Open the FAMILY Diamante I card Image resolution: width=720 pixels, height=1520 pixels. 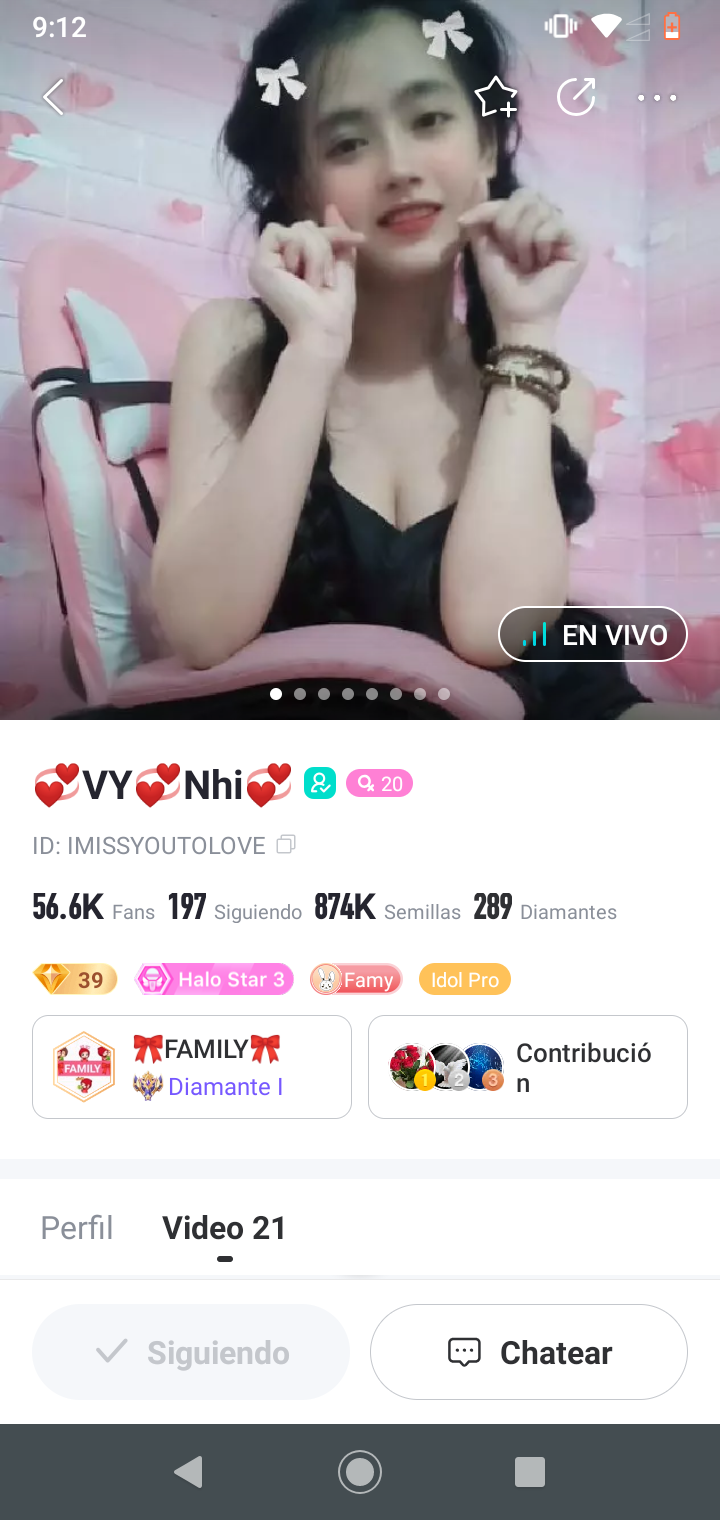(x=192, y=1066)
